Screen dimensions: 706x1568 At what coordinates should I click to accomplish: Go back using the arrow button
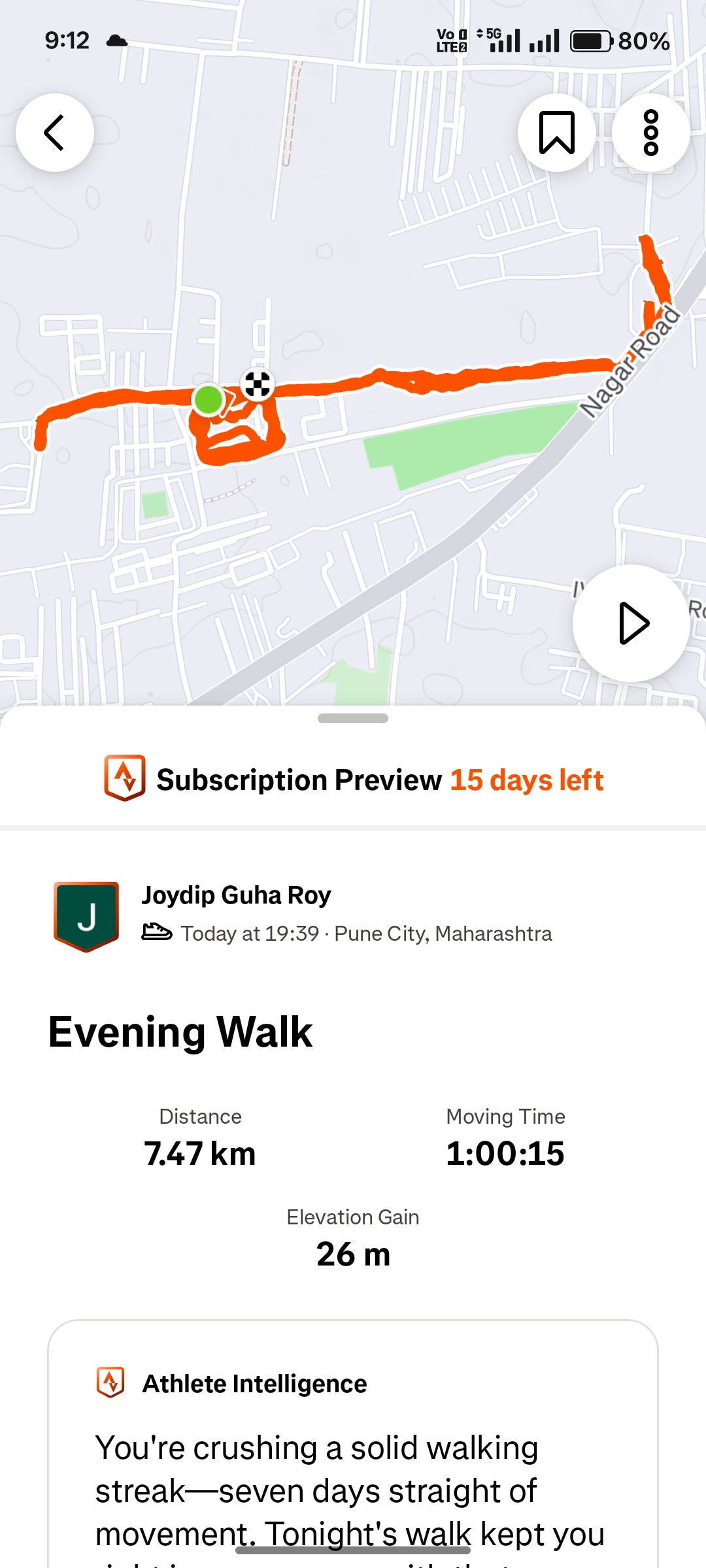point(55,133)
